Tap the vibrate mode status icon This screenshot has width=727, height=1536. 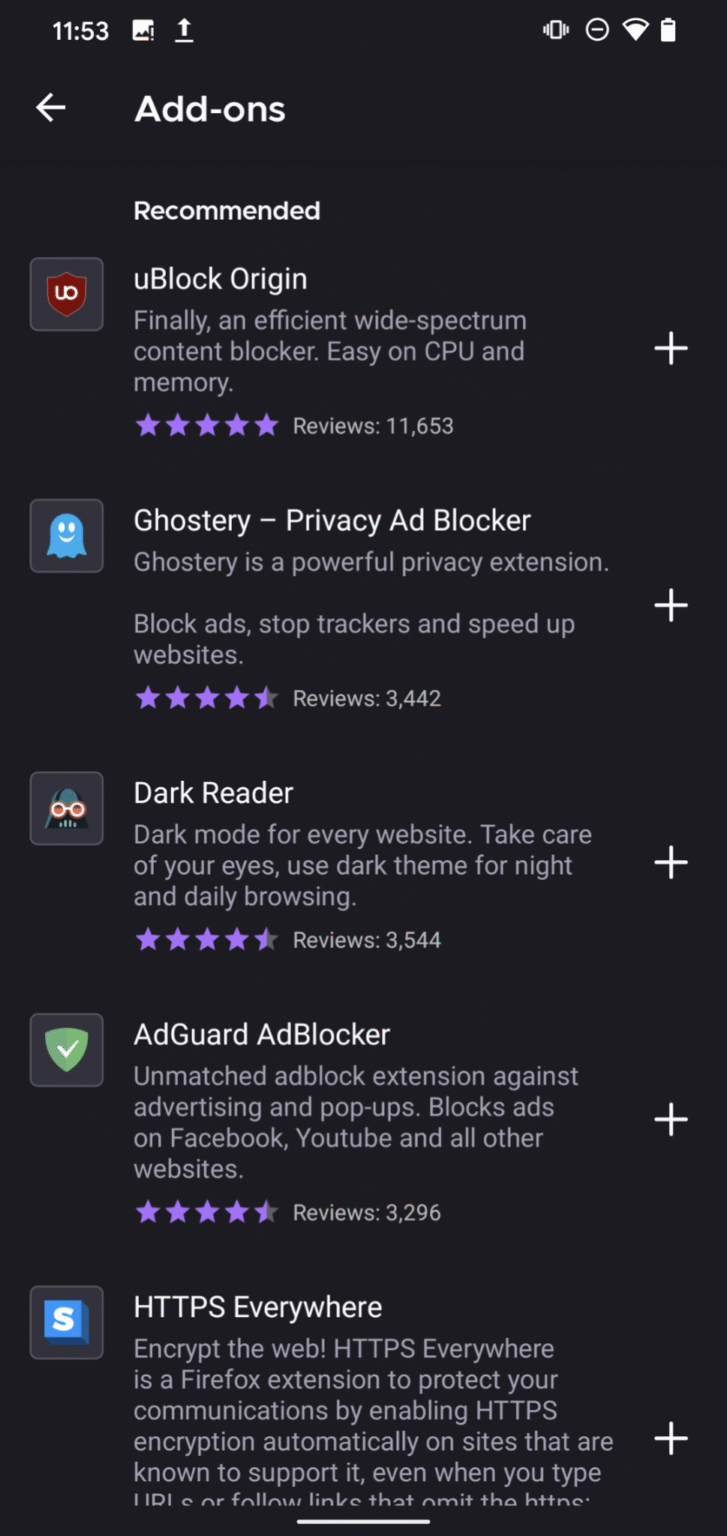[x=556, y=30]
